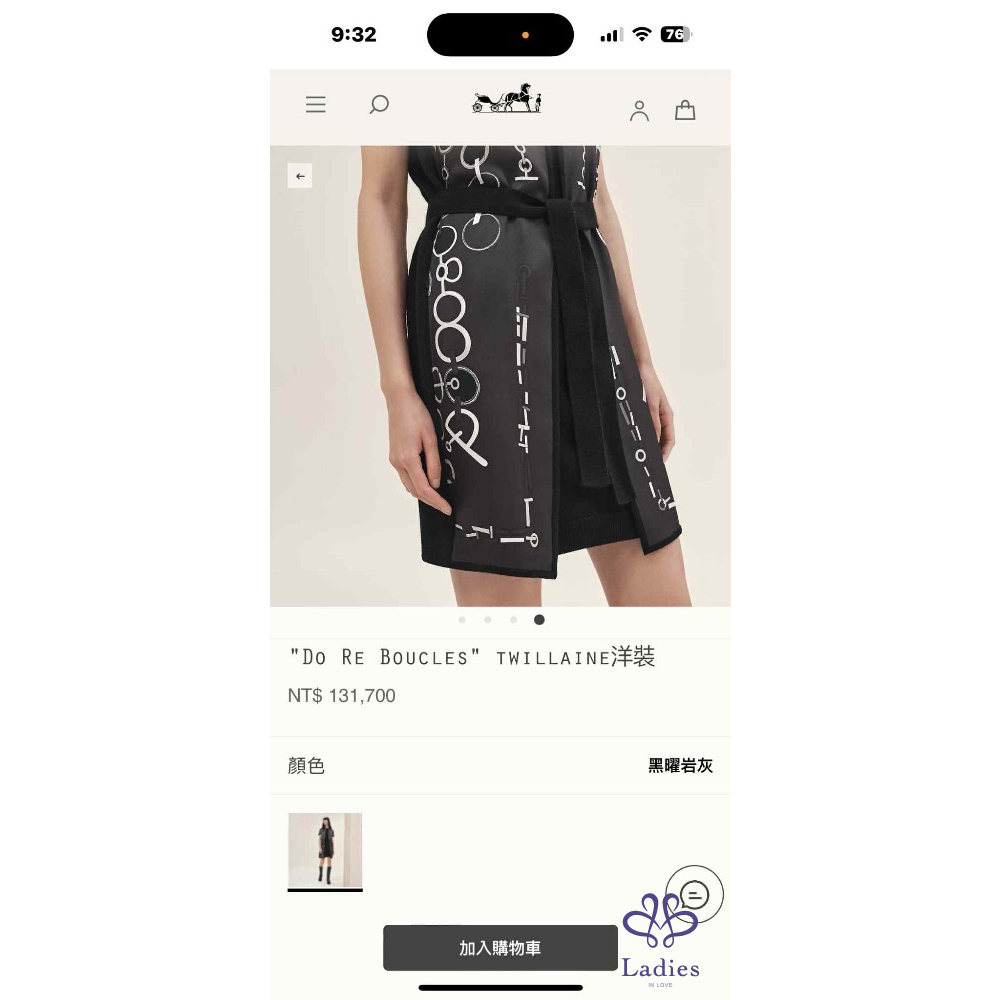Open the hamburger menu
This screenshot has height=1000, width=1000.
pos(316,105)
